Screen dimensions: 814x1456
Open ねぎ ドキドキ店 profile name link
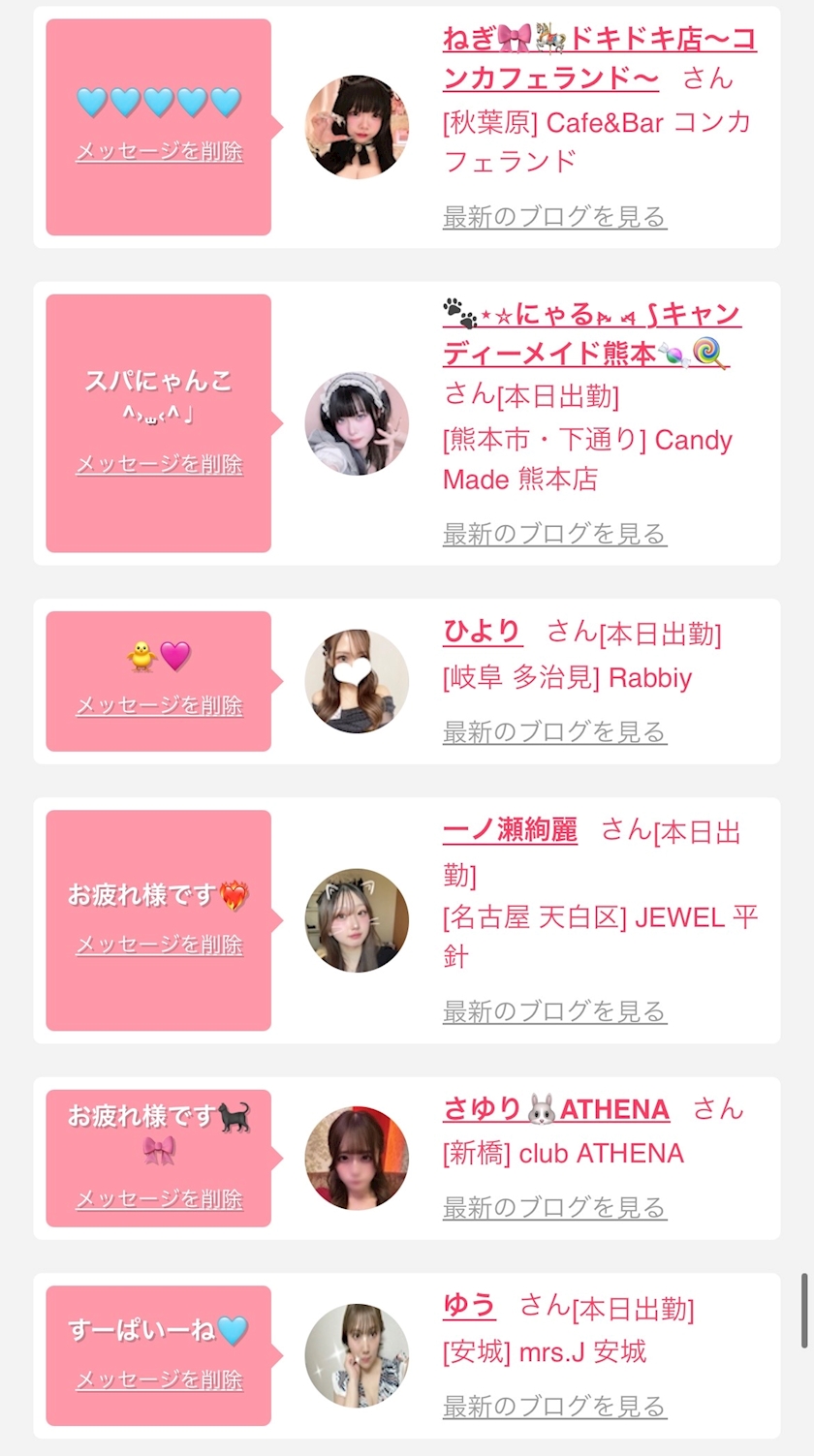599,58
